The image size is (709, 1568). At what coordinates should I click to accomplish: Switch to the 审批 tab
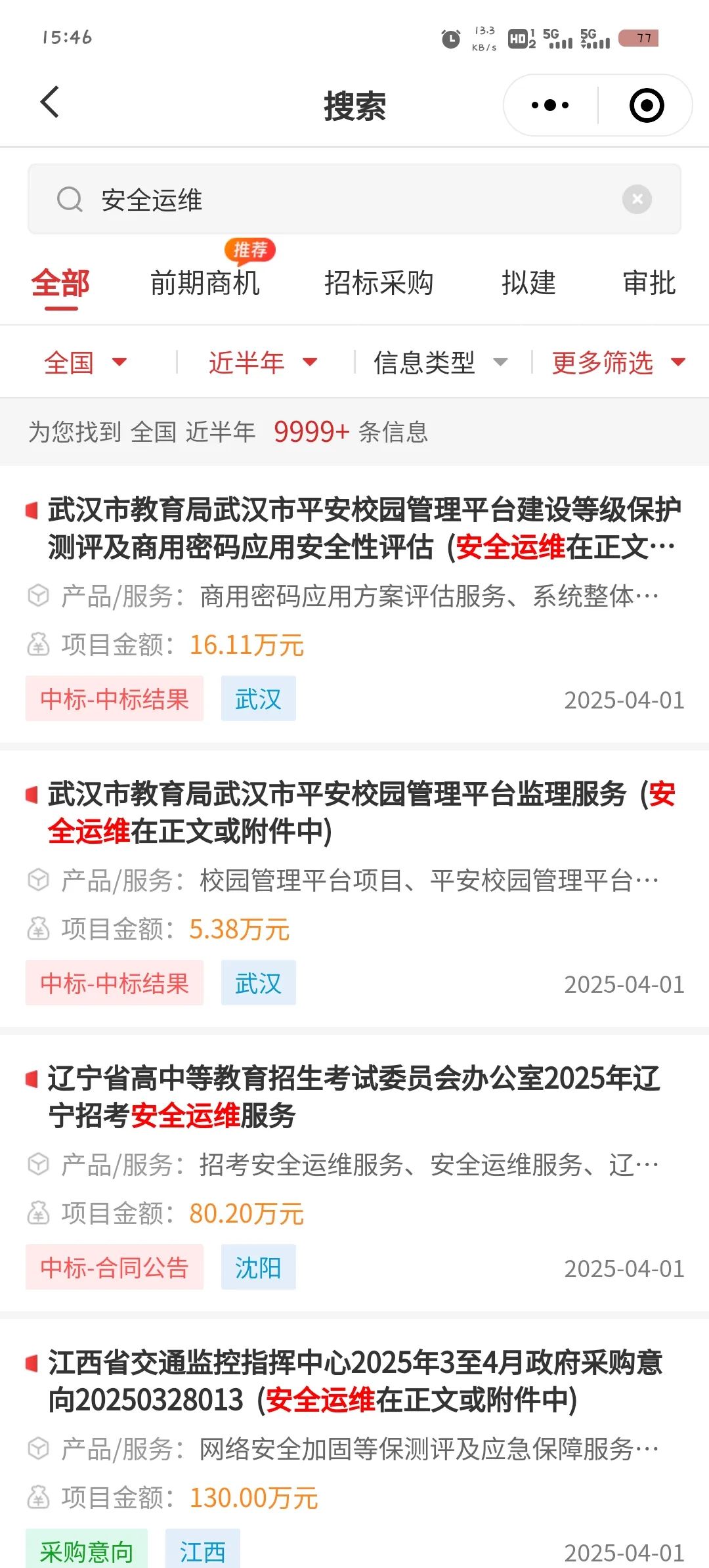tap(649, 283)
